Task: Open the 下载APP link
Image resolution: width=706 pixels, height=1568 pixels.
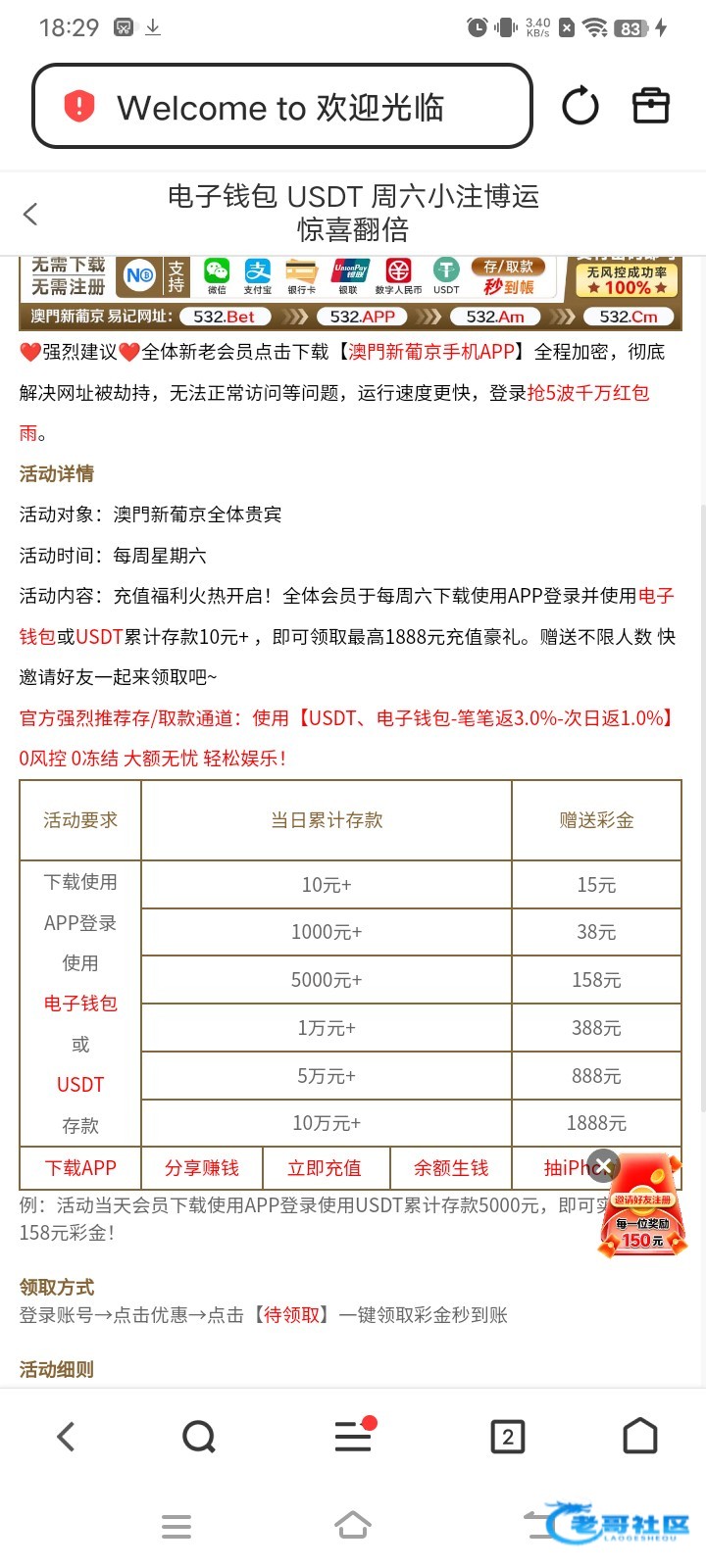Action: coord(80,1167)
